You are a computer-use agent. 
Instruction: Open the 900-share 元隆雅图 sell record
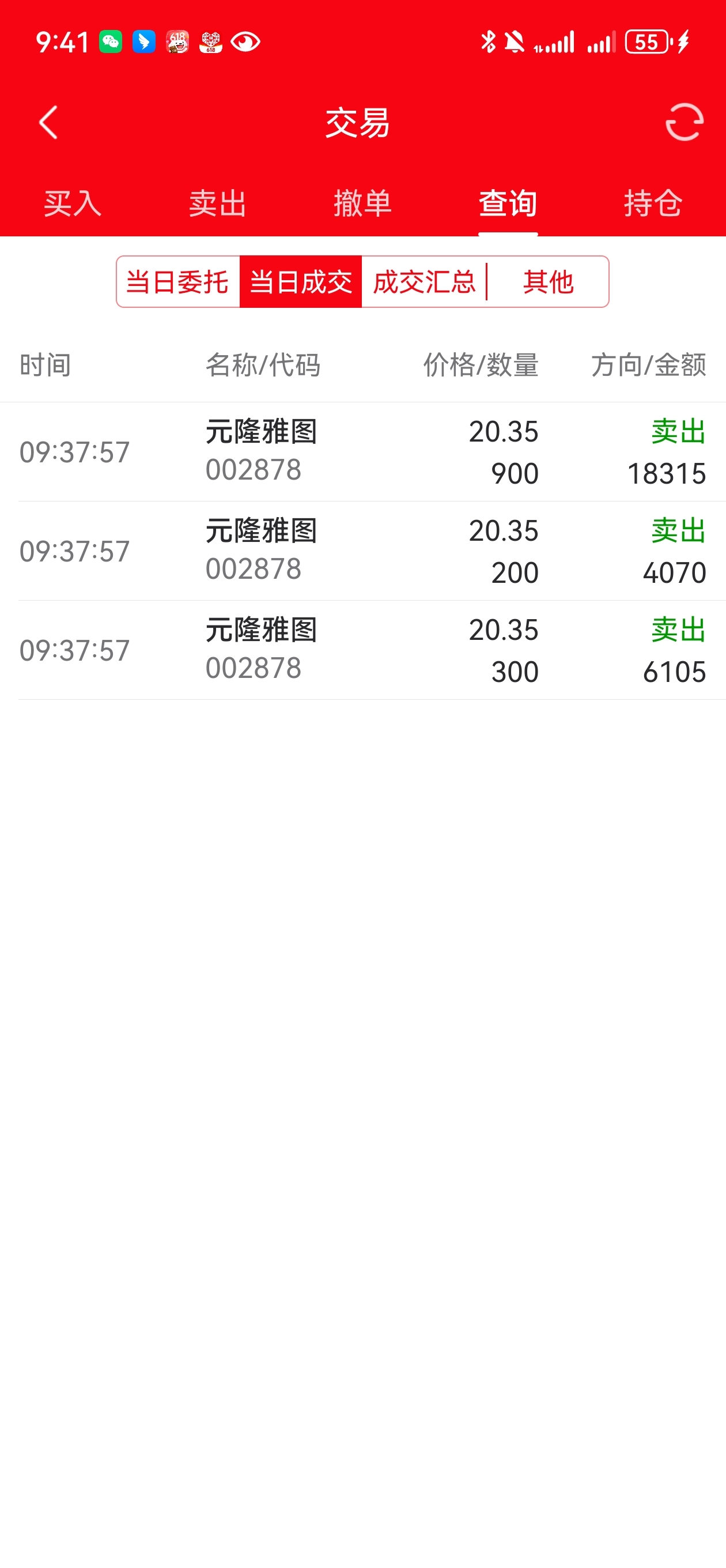pos(362,451)
